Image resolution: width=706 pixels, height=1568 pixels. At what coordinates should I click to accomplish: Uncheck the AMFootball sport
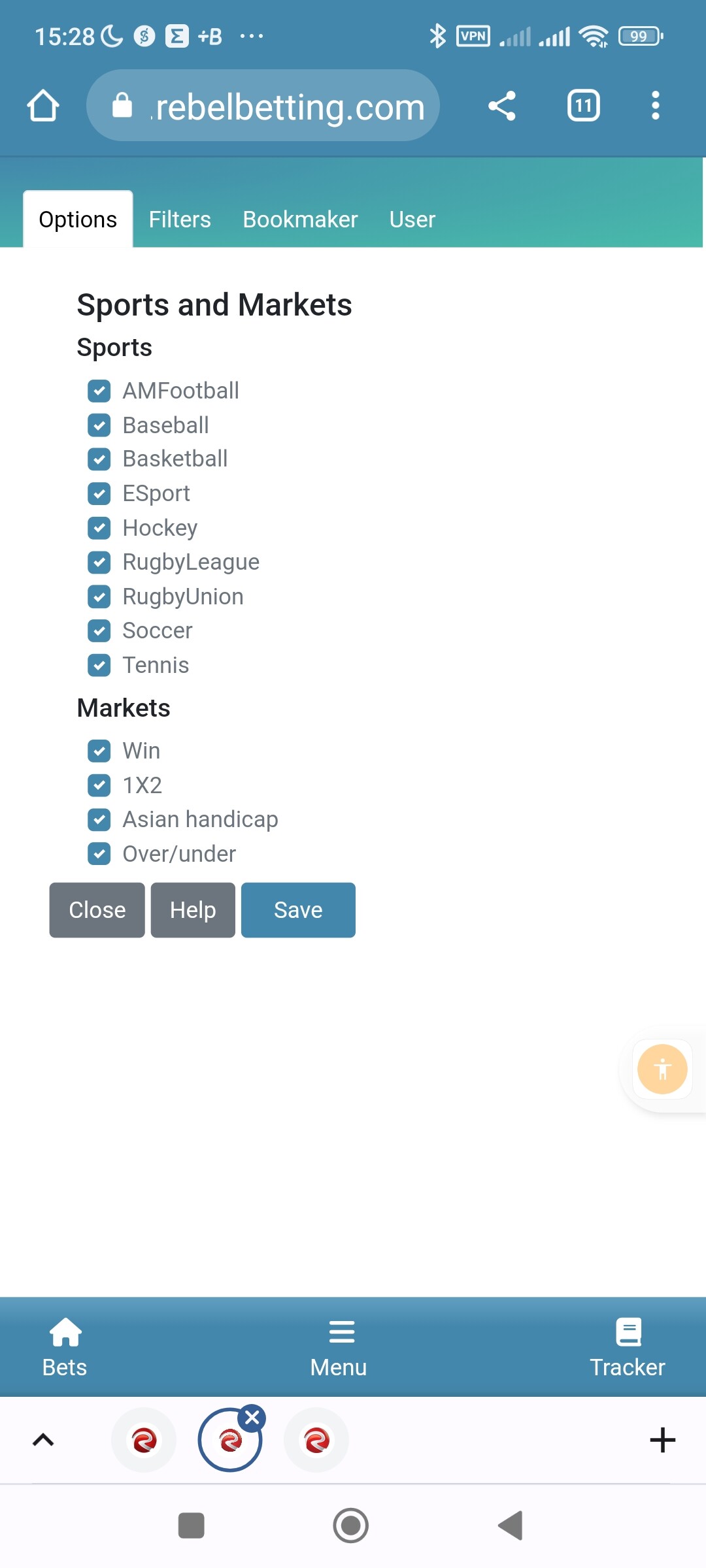click(99, 391)
